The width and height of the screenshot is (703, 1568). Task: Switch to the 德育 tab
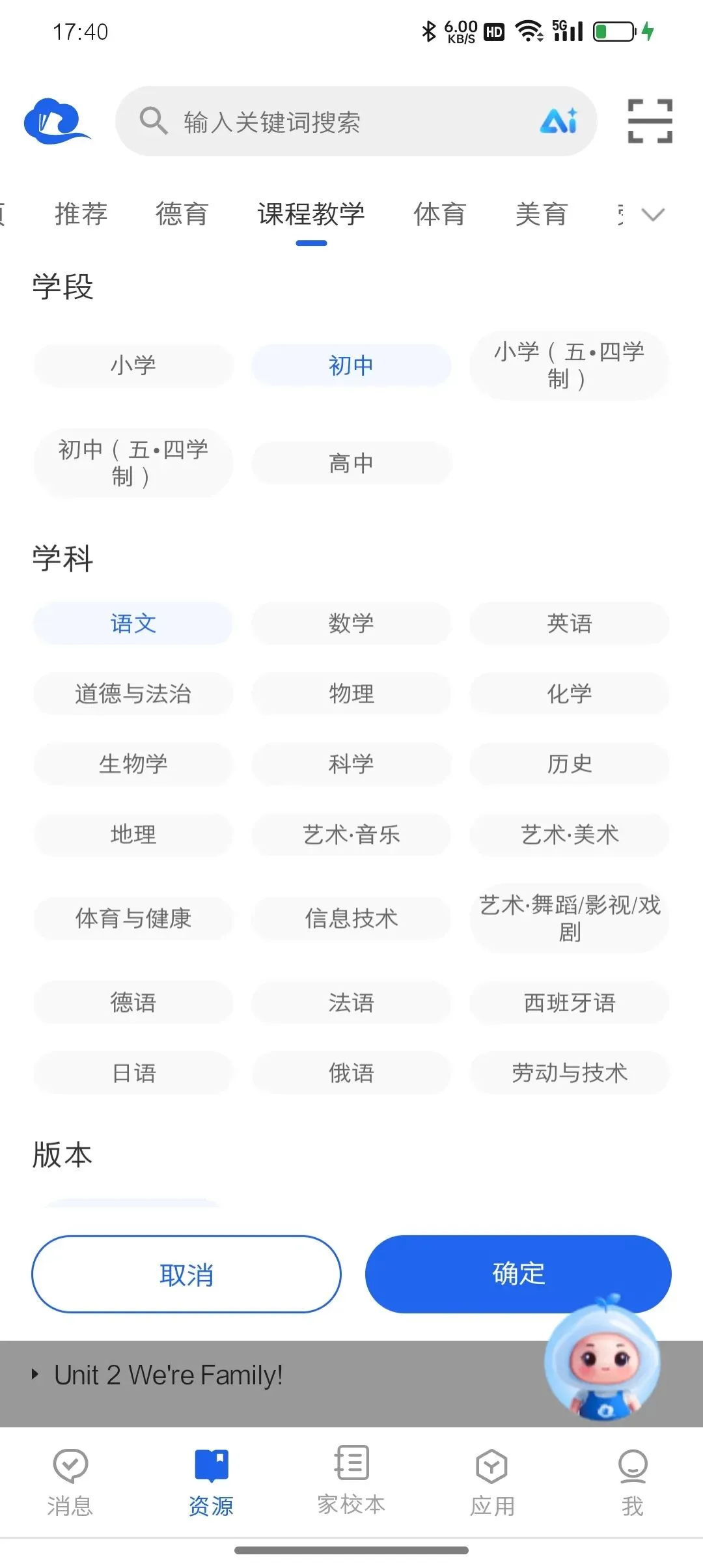click(182, 214)
